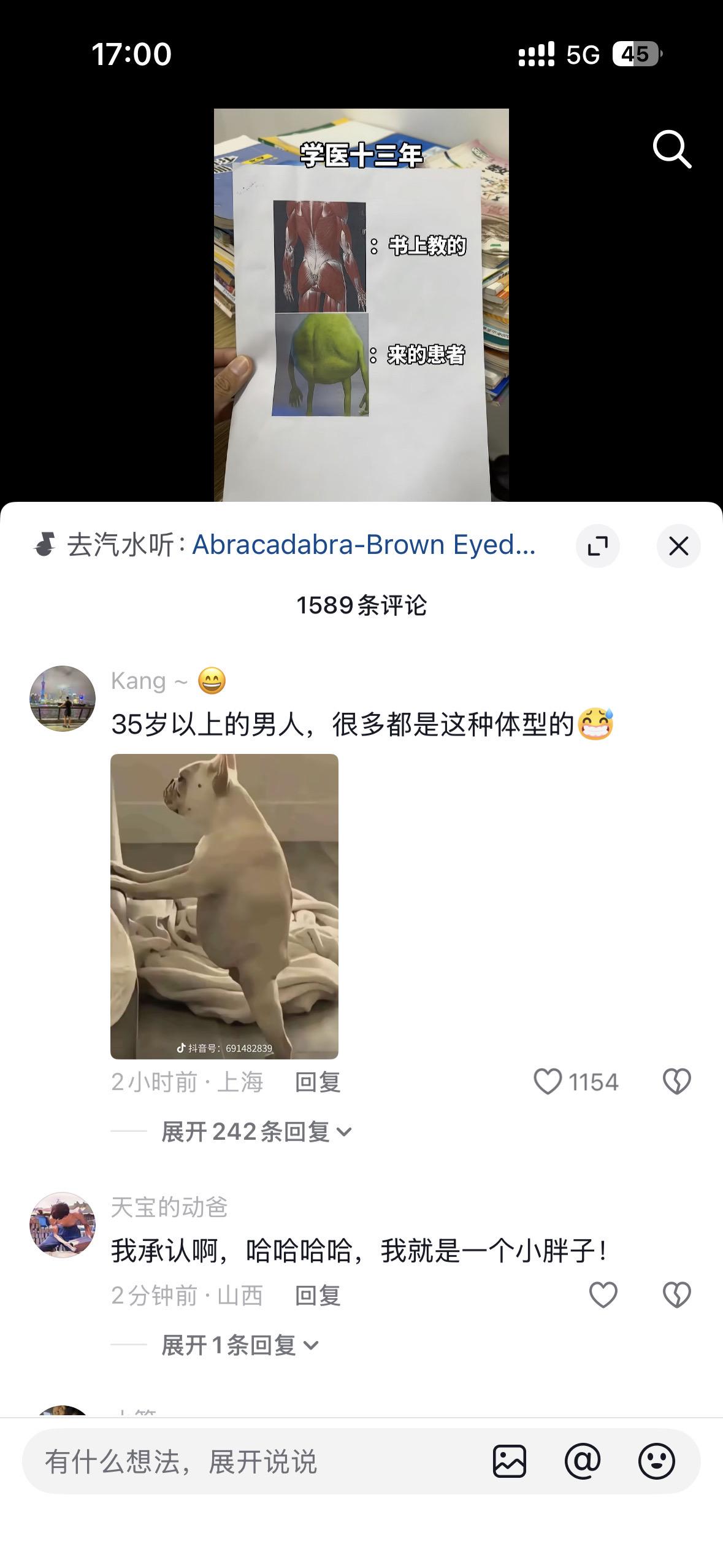Dislike Kang's comment
Screen dimensions: 723x1568
(678, 1081)
